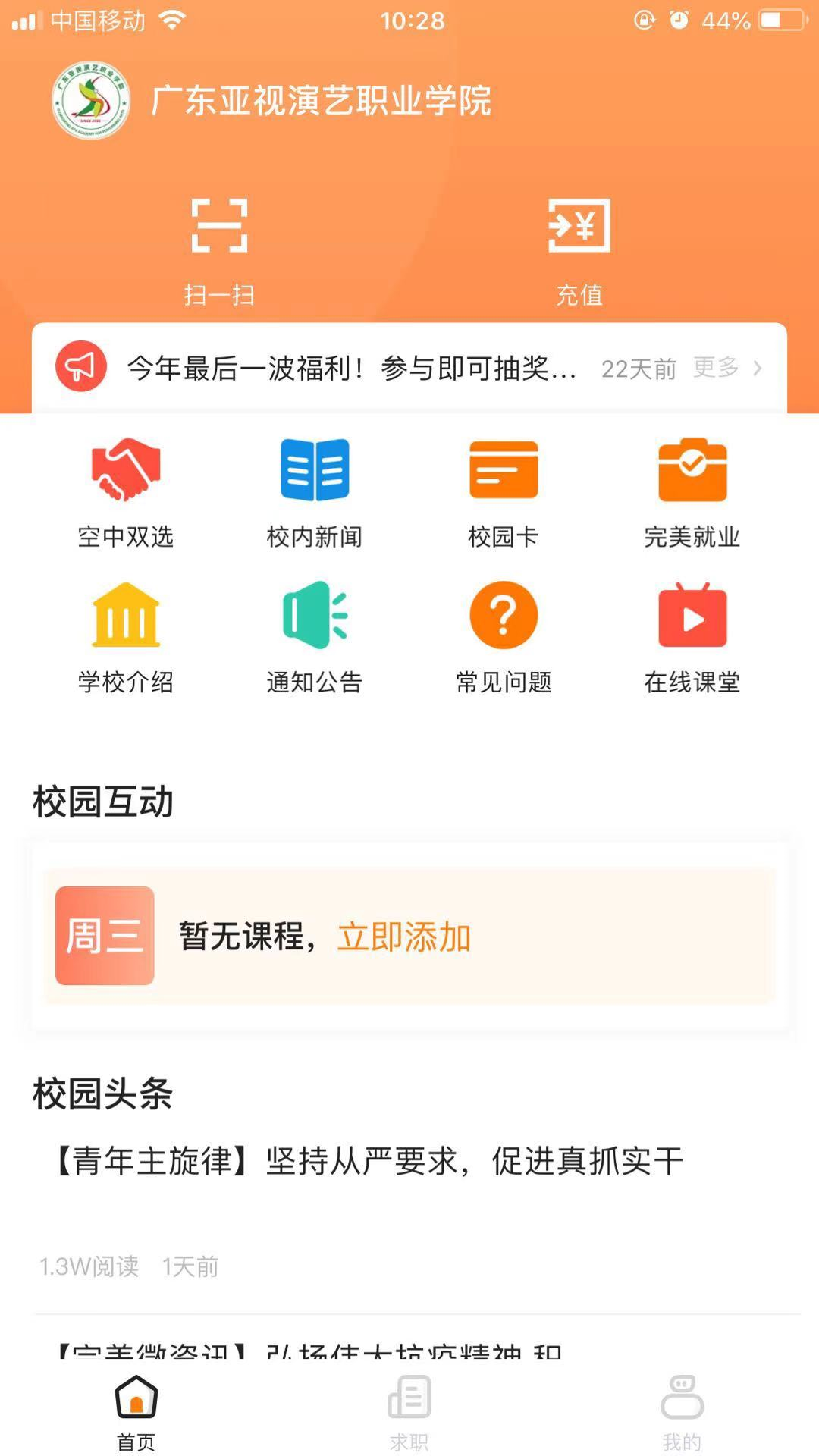View 更多 announcements
This screenshot has height=1456, width=819.
coord(725,368)
